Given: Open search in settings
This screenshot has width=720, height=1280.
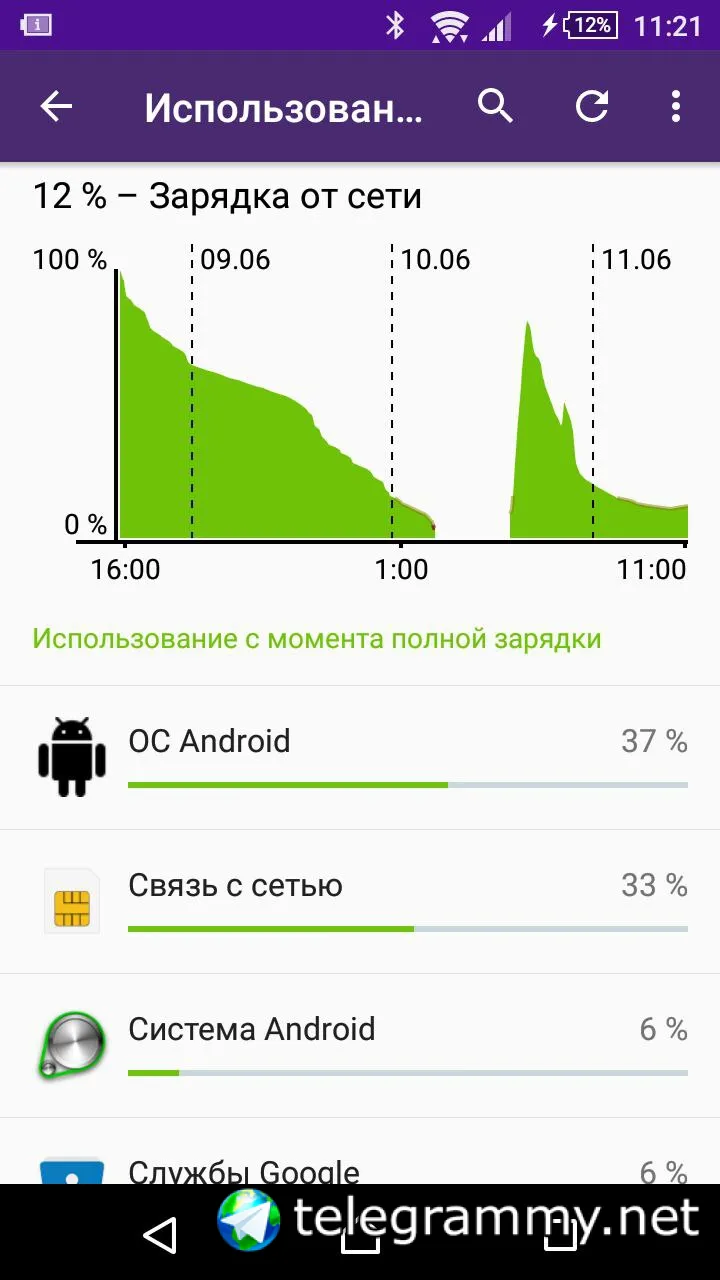Looking at the screenshot, I should (x=495, y=107).
